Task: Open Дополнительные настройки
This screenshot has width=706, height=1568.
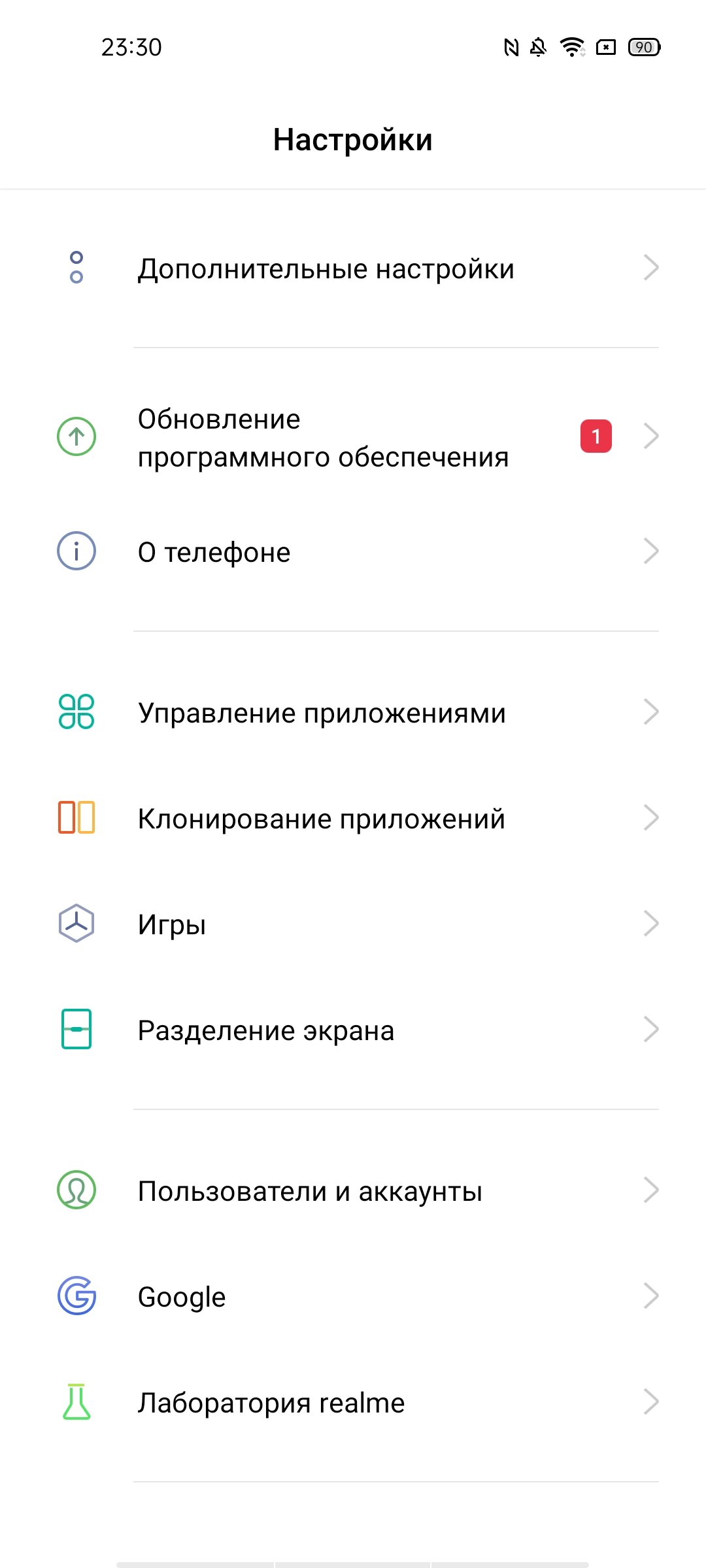Action: pos(353,269)
